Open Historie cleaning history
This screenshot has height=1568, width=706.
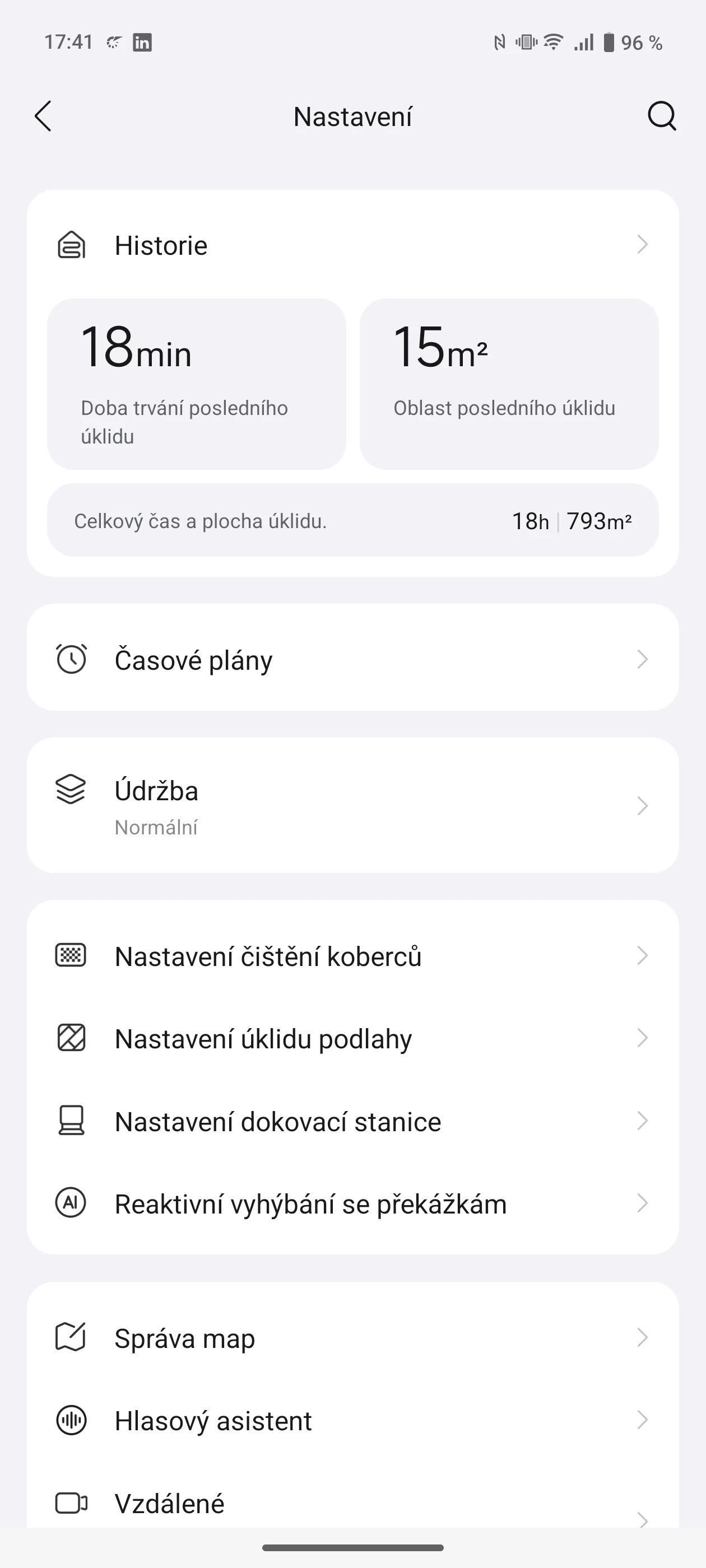[x=352, y=245]
